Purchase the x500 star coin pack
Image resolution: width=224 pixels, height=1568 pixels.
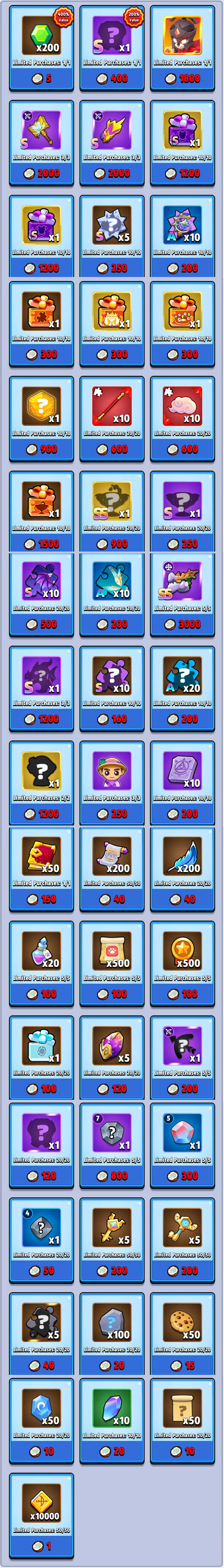(x=182, y=964)
